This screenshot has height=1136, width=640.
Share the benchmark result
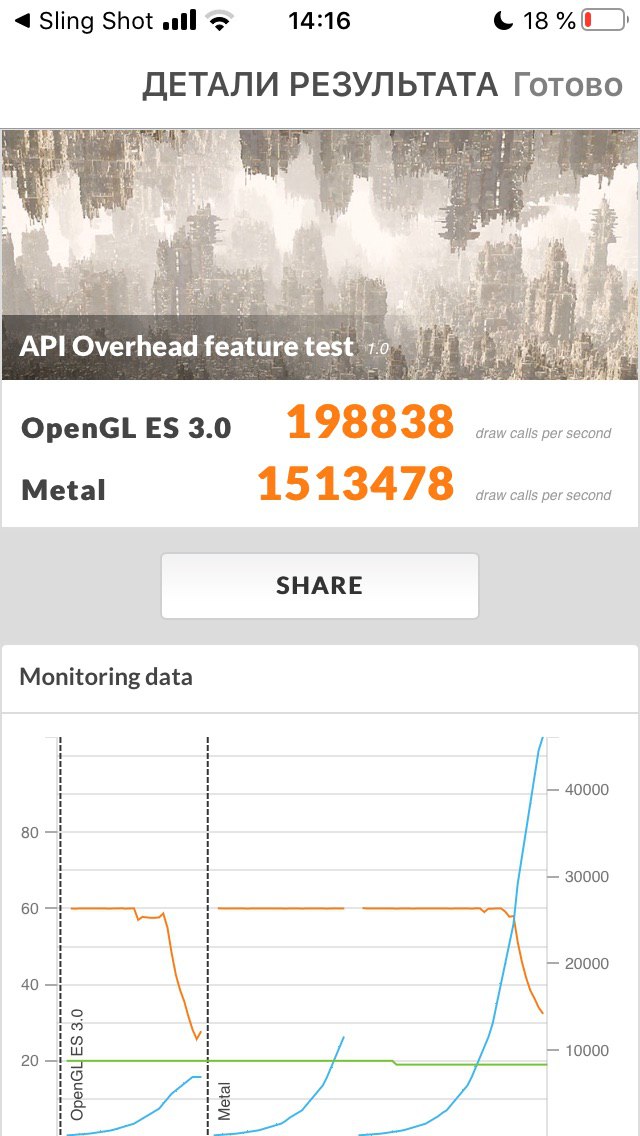point(320,585)
